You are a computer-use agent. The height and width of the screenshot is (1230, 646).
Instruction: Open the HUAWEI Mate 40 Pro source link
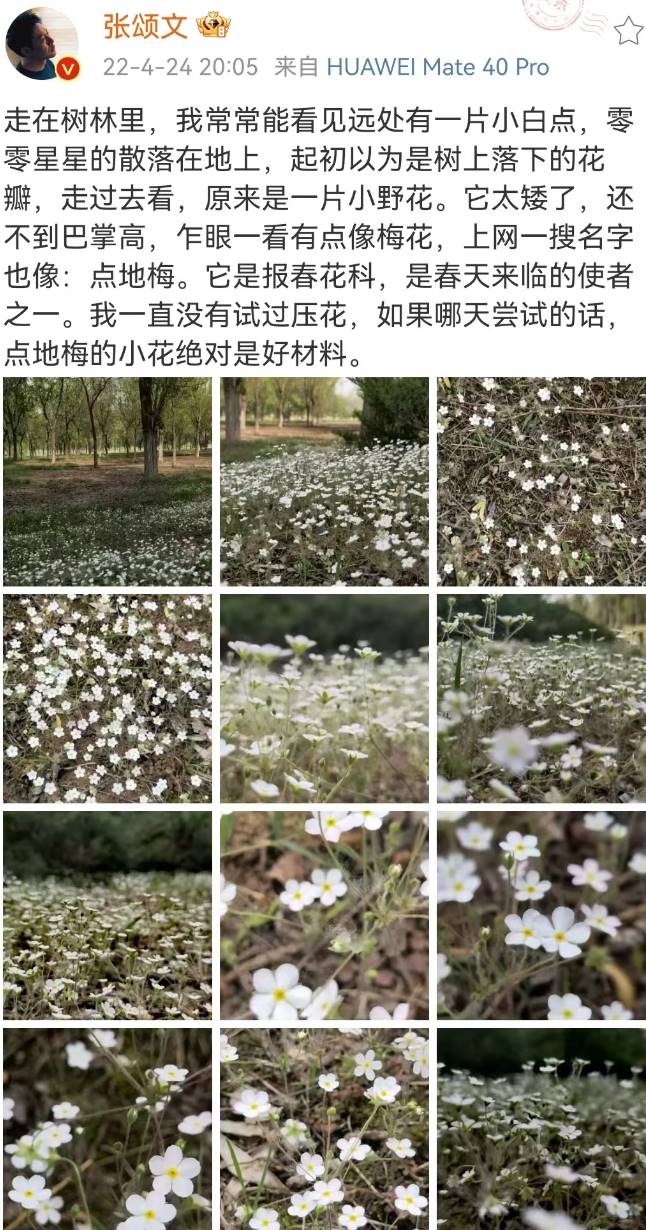[437, 67]
